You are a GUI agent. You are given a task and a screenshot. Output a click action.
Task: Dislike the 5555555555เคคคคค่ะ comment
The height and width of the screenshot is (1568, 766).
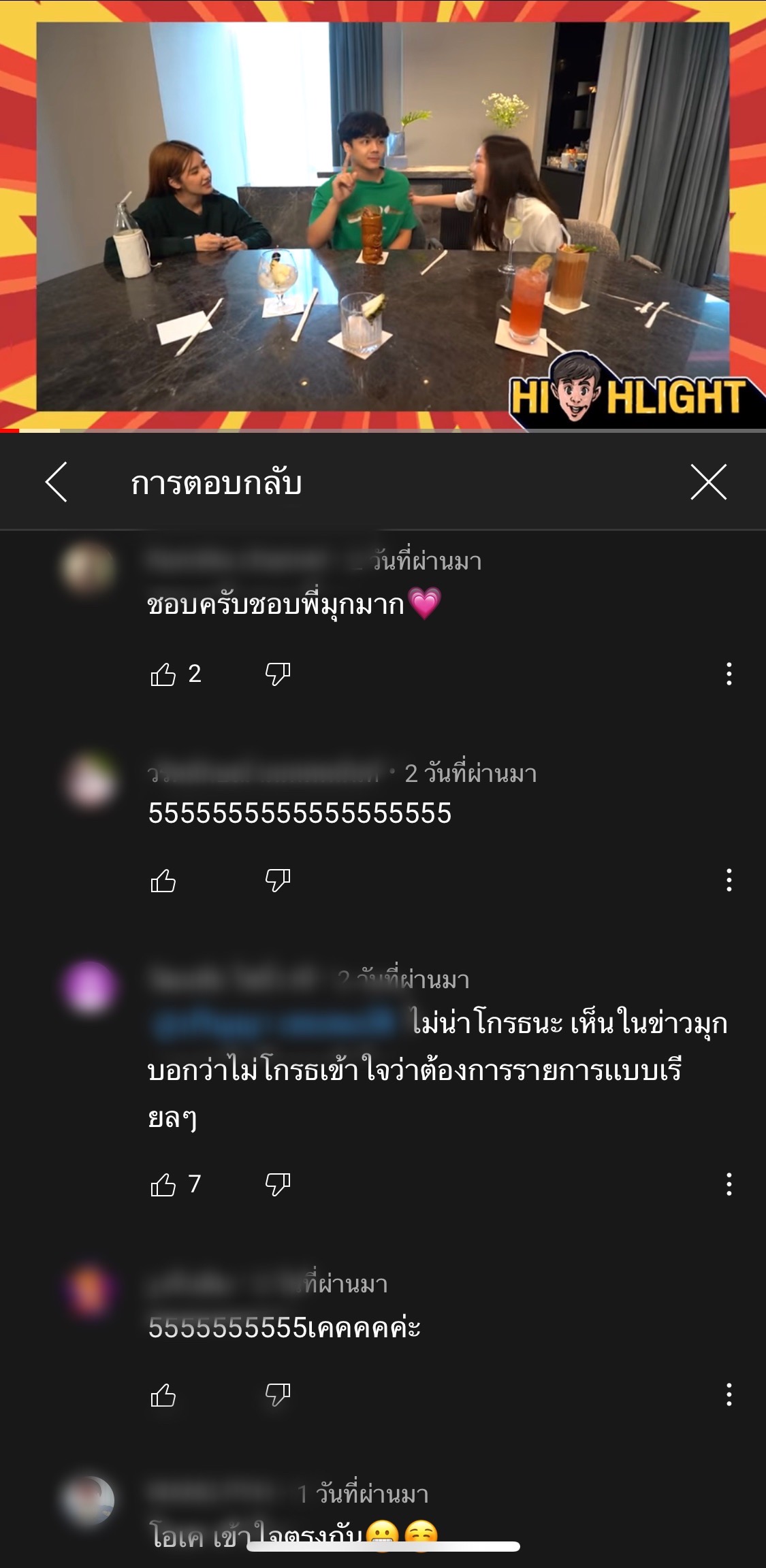click(x=277, y=1396)
